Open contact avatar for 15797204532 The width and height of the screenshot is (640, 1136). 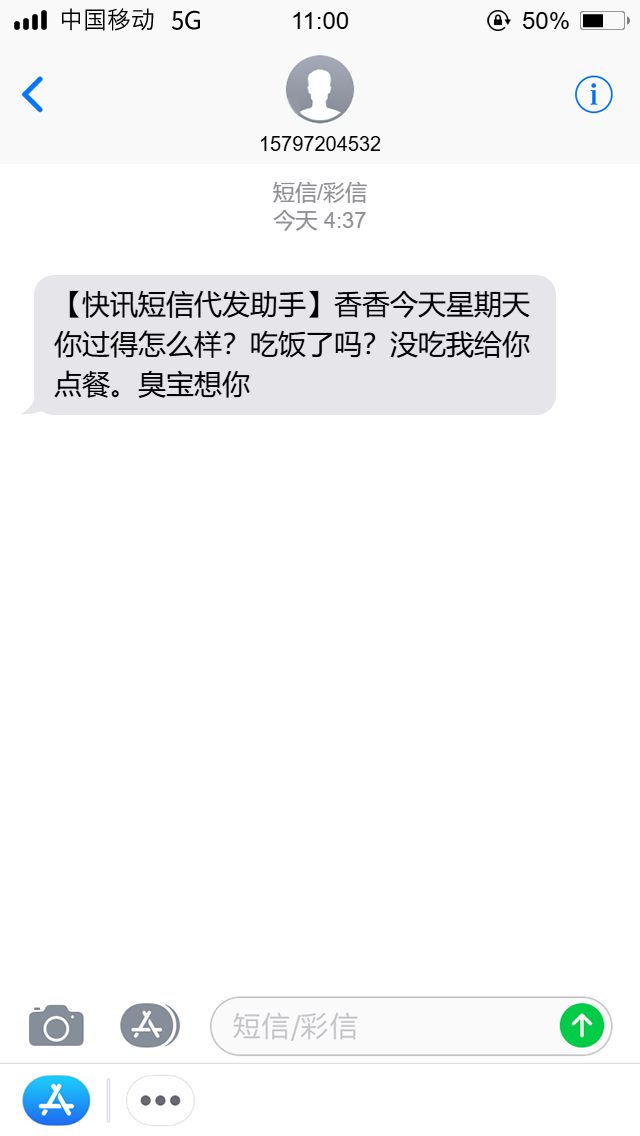tap(320, 89)
